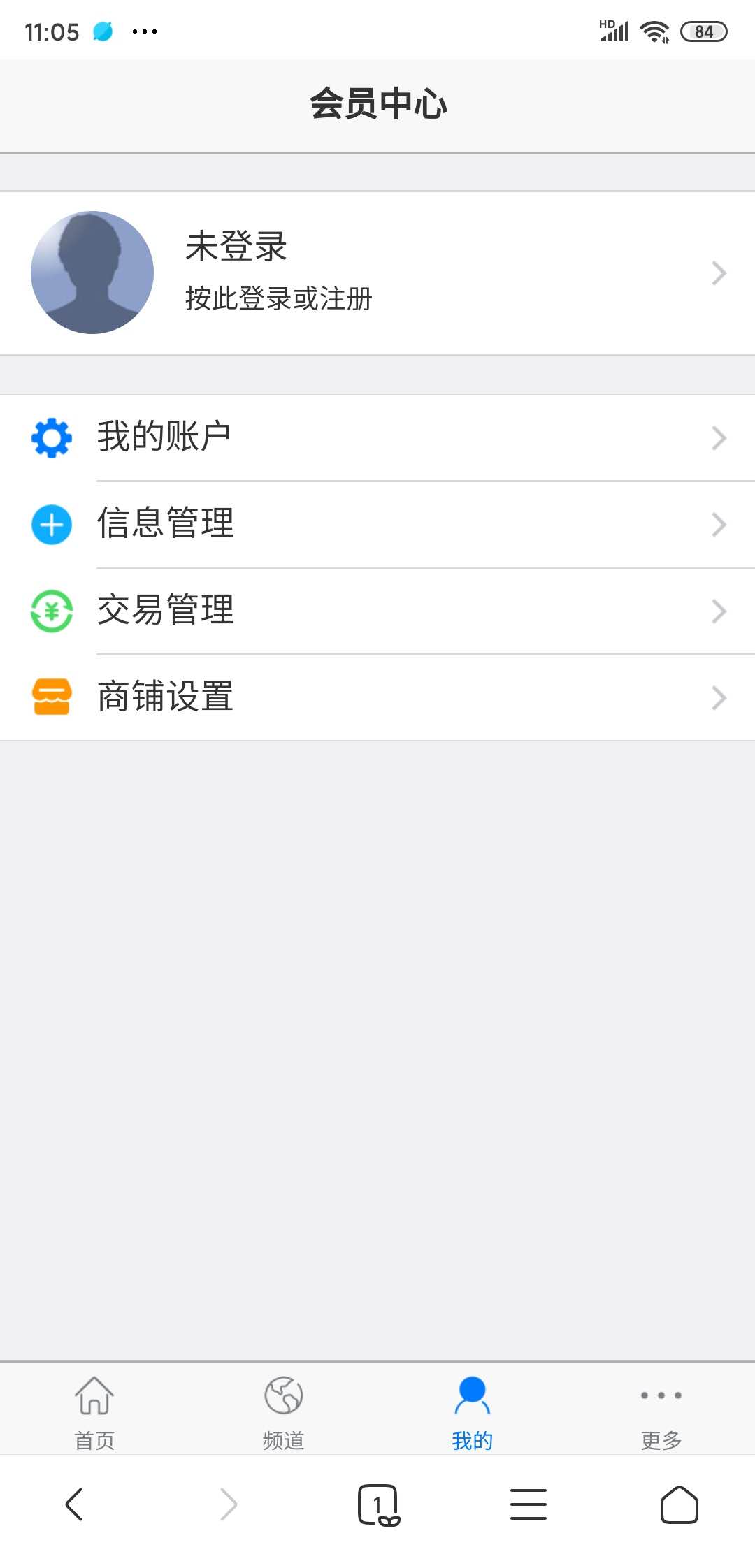Open 我的账户 settings
This screenshot has width=755, height=1568.
[377, 437]
